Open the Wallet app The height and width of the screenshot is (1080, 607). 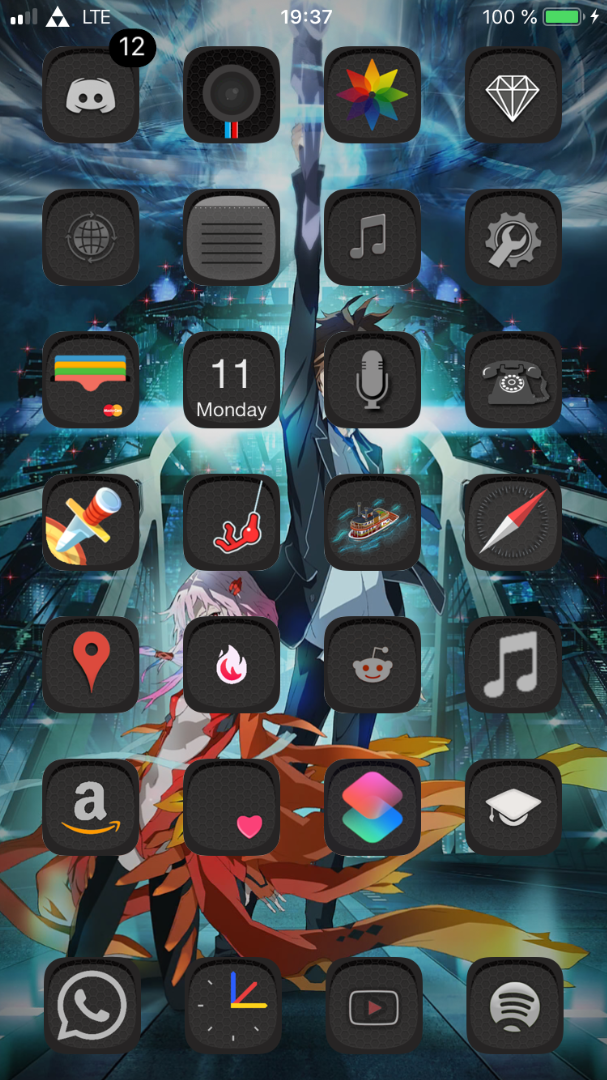click(x=90, y=380)
